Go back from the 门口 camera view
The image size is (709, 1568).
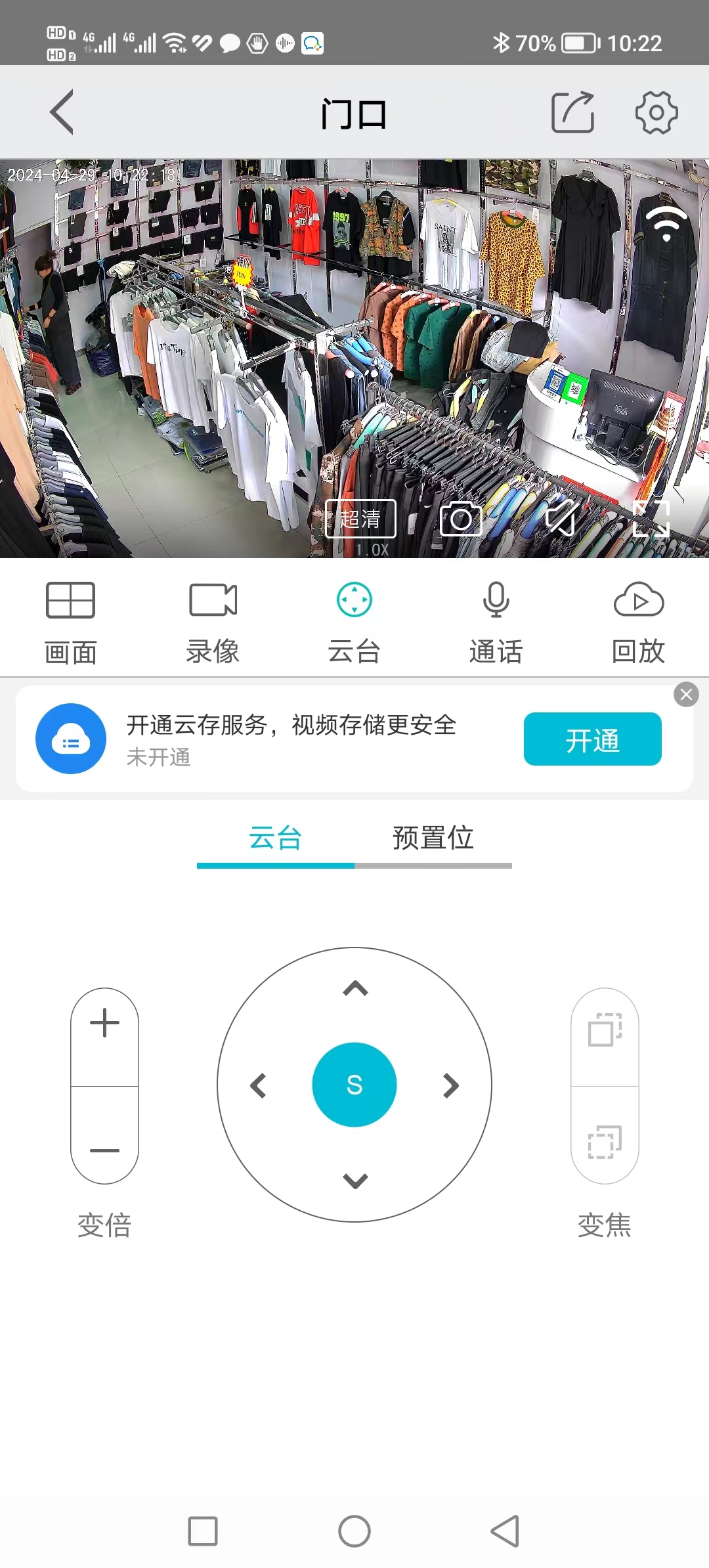tap(62, 112)
